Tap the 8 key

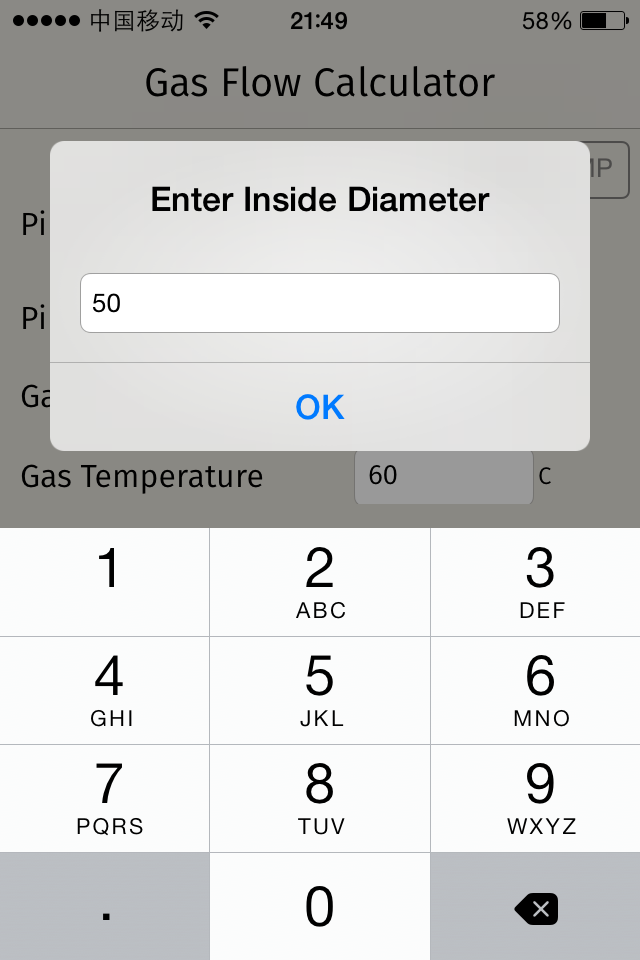click(x=320, y=798)
